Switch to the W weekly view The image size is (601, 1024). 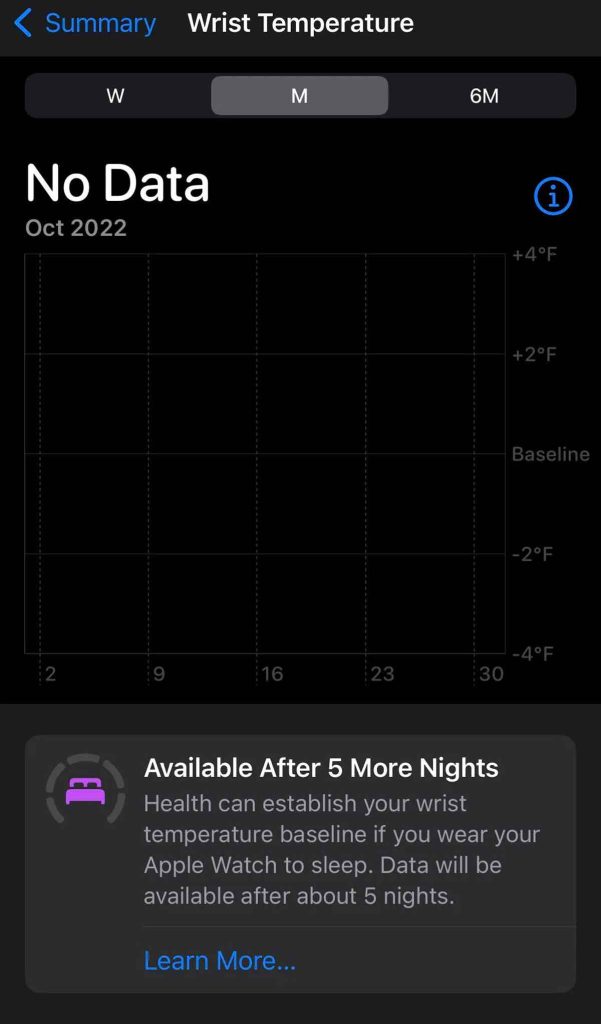tap(116, 96)
